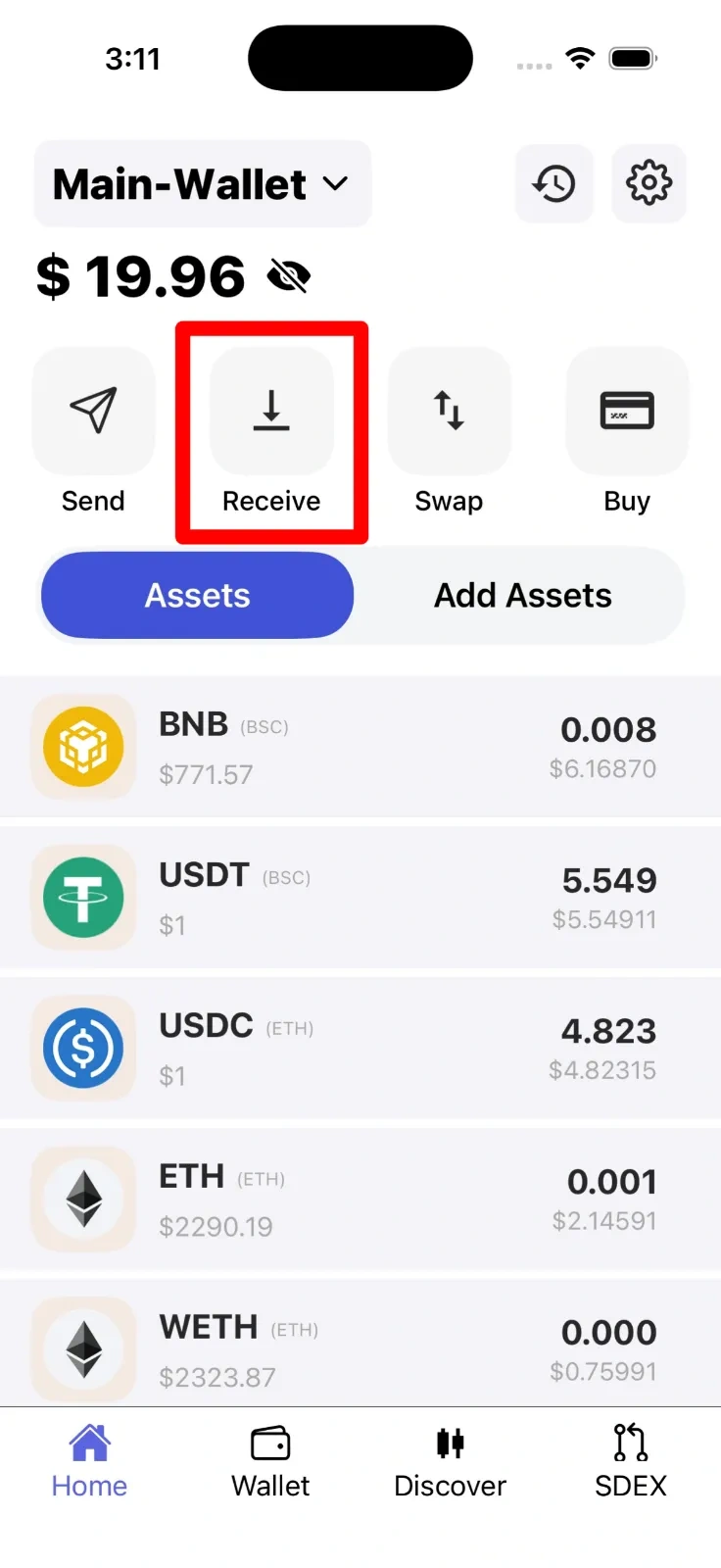This screenshot has width=721, height=1568.
Task: Open the settings gear
Action: [649, 183]
